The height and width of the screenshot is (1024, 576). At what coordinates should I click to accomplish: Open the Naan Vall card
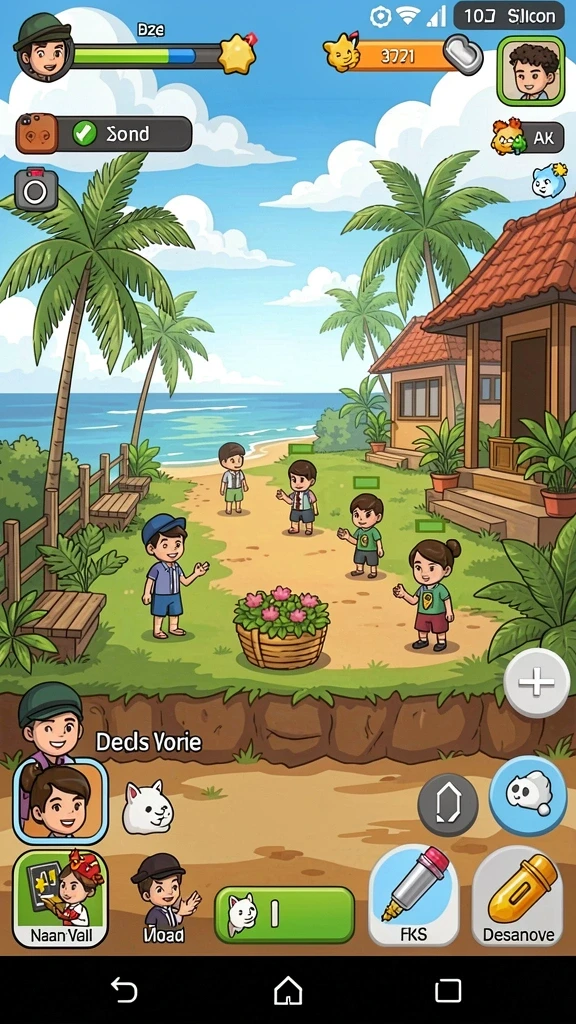point(61,899)
